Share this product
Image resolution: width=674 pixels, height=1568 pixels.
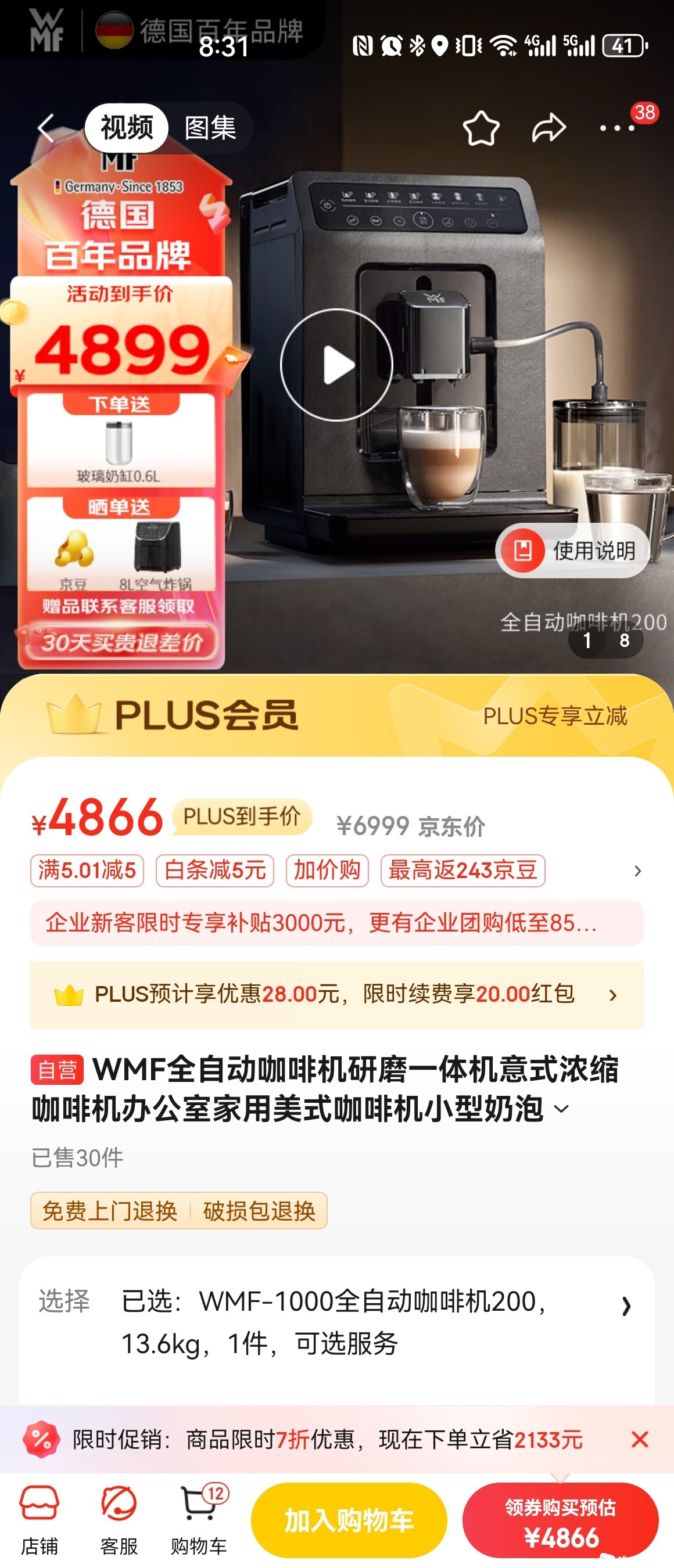click(548, 128)
